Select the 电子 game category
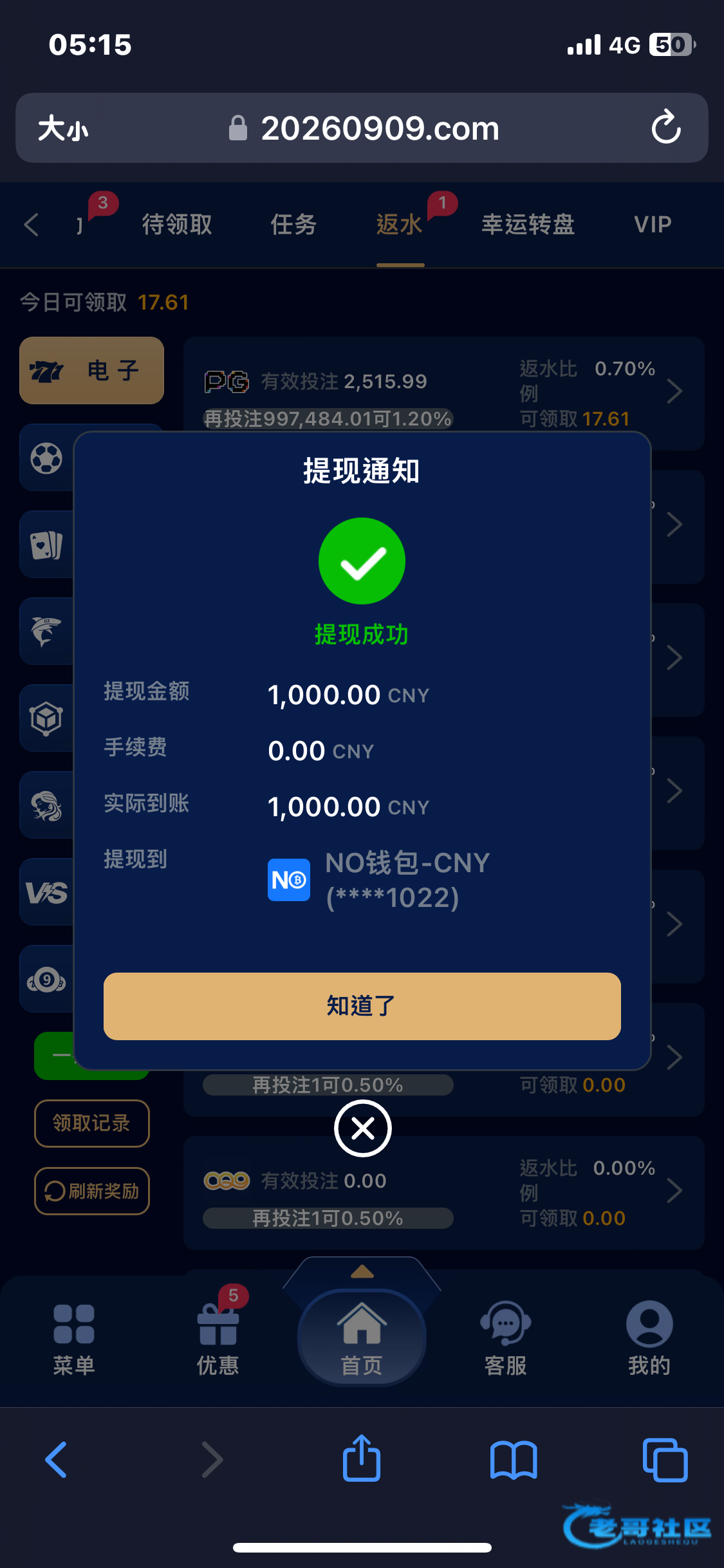 (91, 370)
